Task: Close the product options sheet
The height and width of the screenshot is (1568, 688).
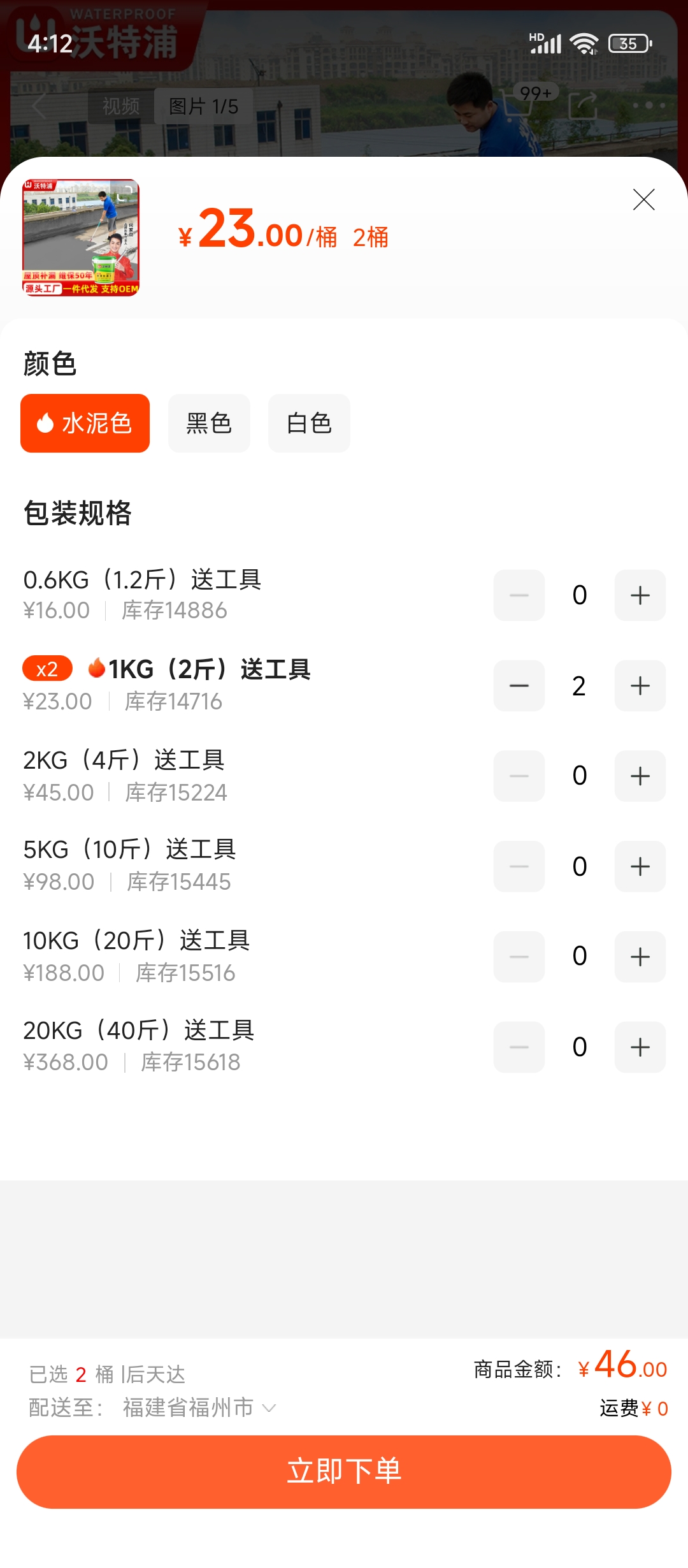Action: [643, 200]
